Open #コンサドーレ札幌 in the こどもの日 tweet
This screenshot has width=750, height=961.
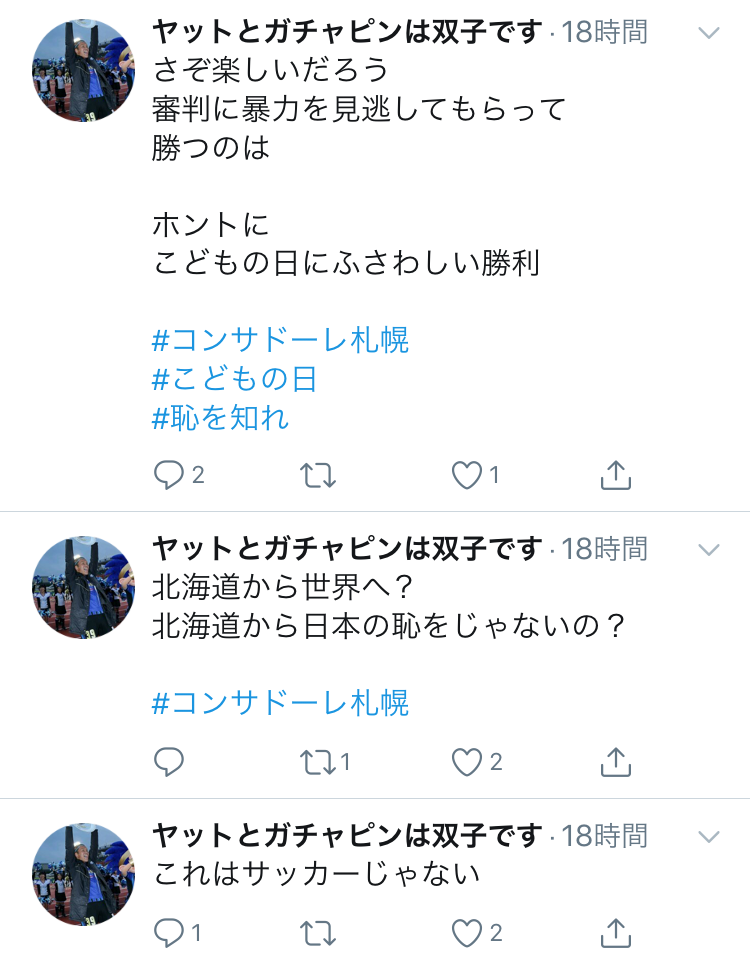[281, 341]
